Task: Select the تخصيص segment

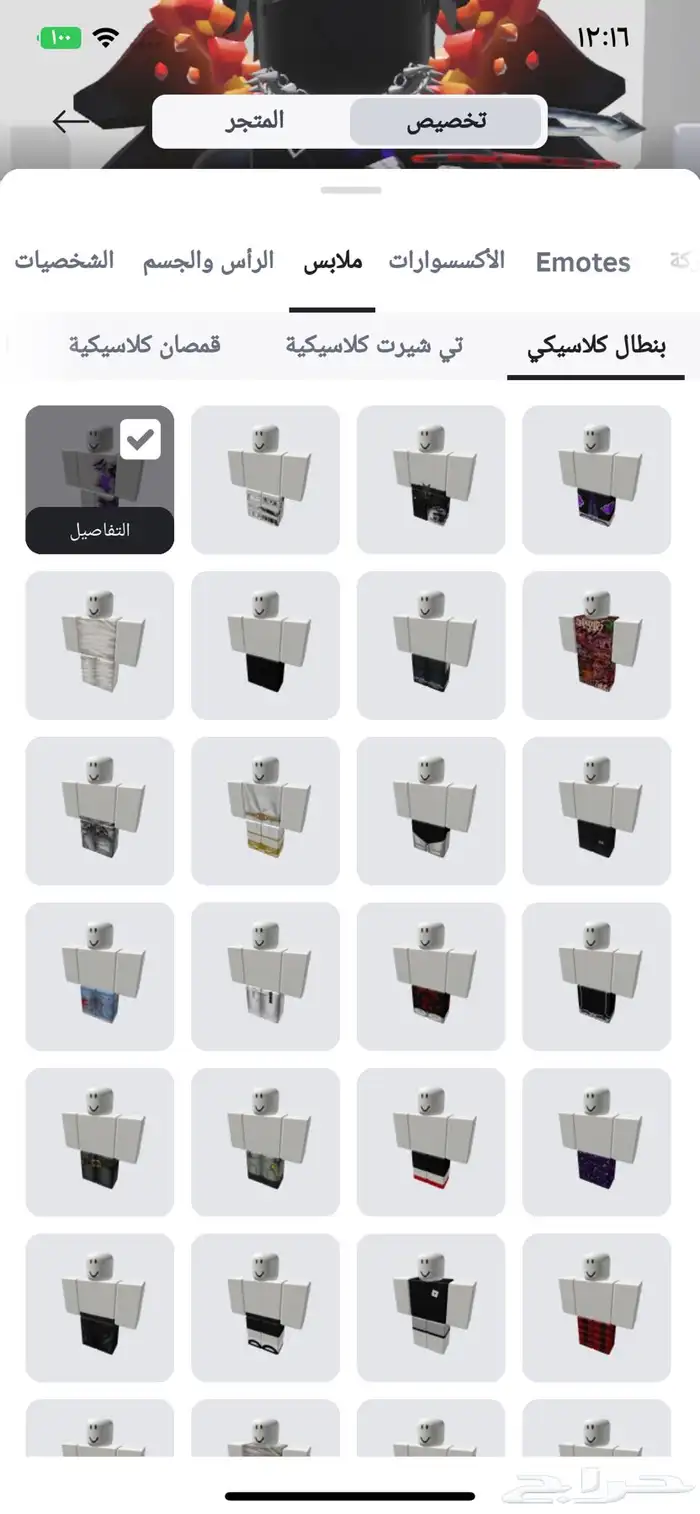Action: [x=446, y=121]
